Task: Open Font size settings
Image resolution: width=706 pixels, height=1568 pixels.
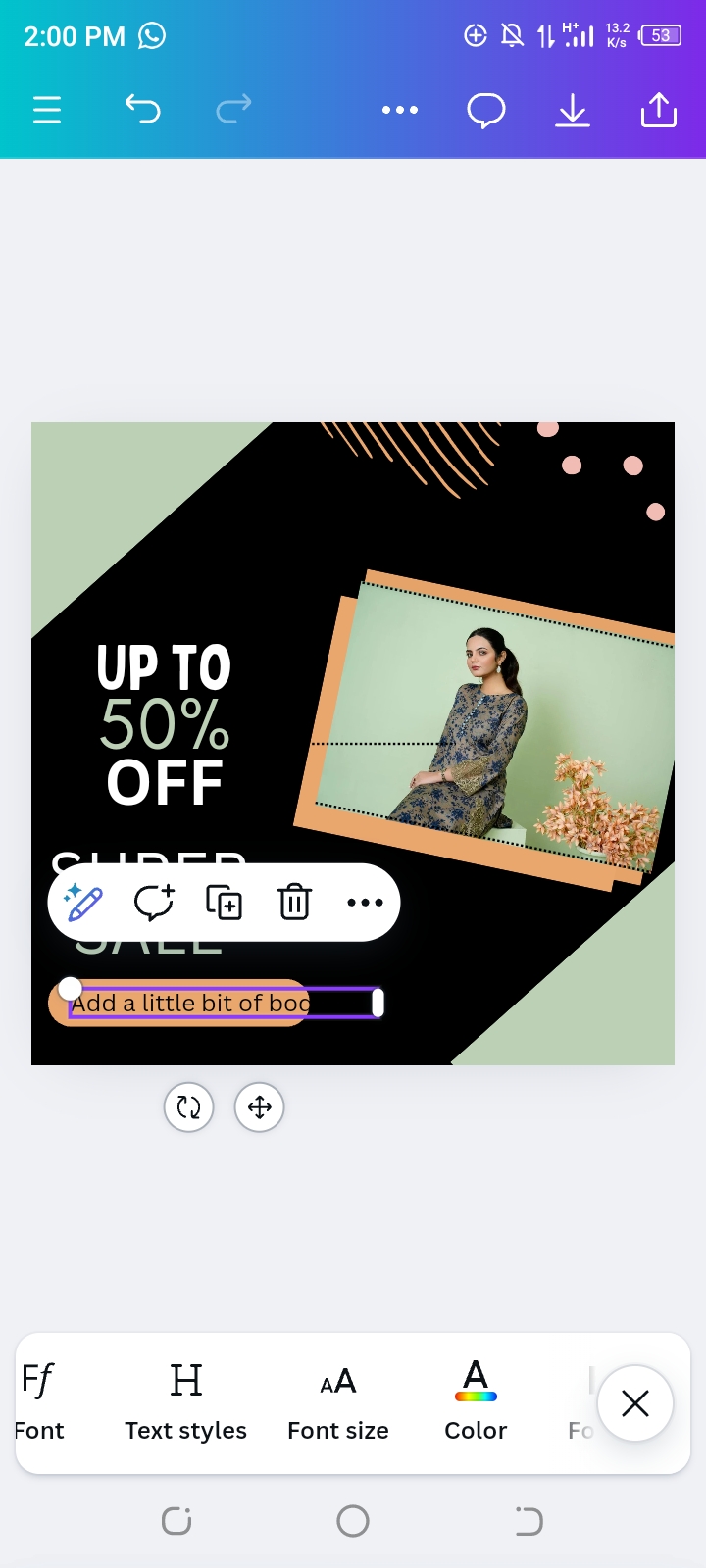Action: (x=338, y=1402)
